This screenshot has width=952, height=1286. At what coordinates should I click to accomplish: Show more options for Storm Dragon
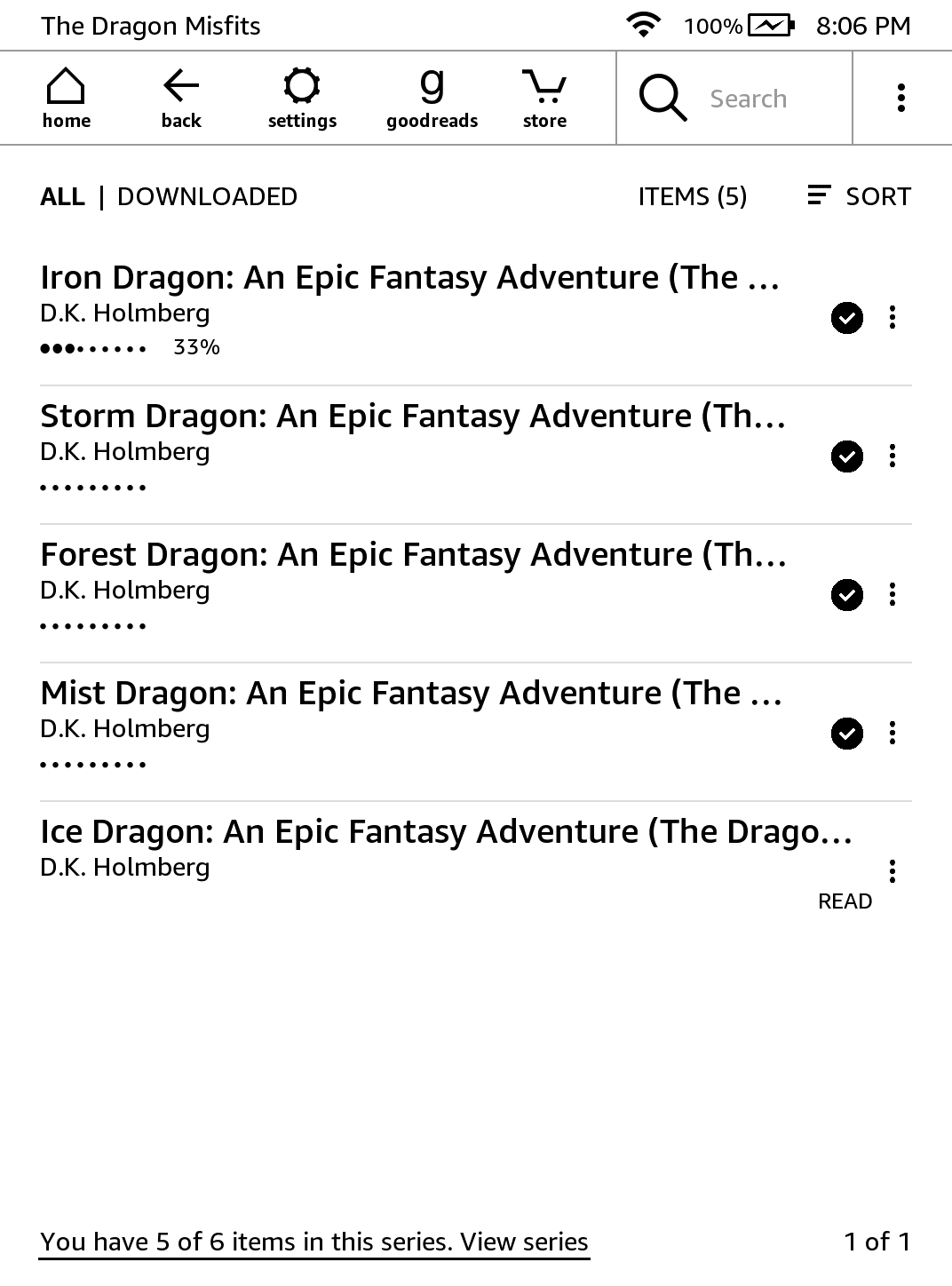(x=892, y=456)
